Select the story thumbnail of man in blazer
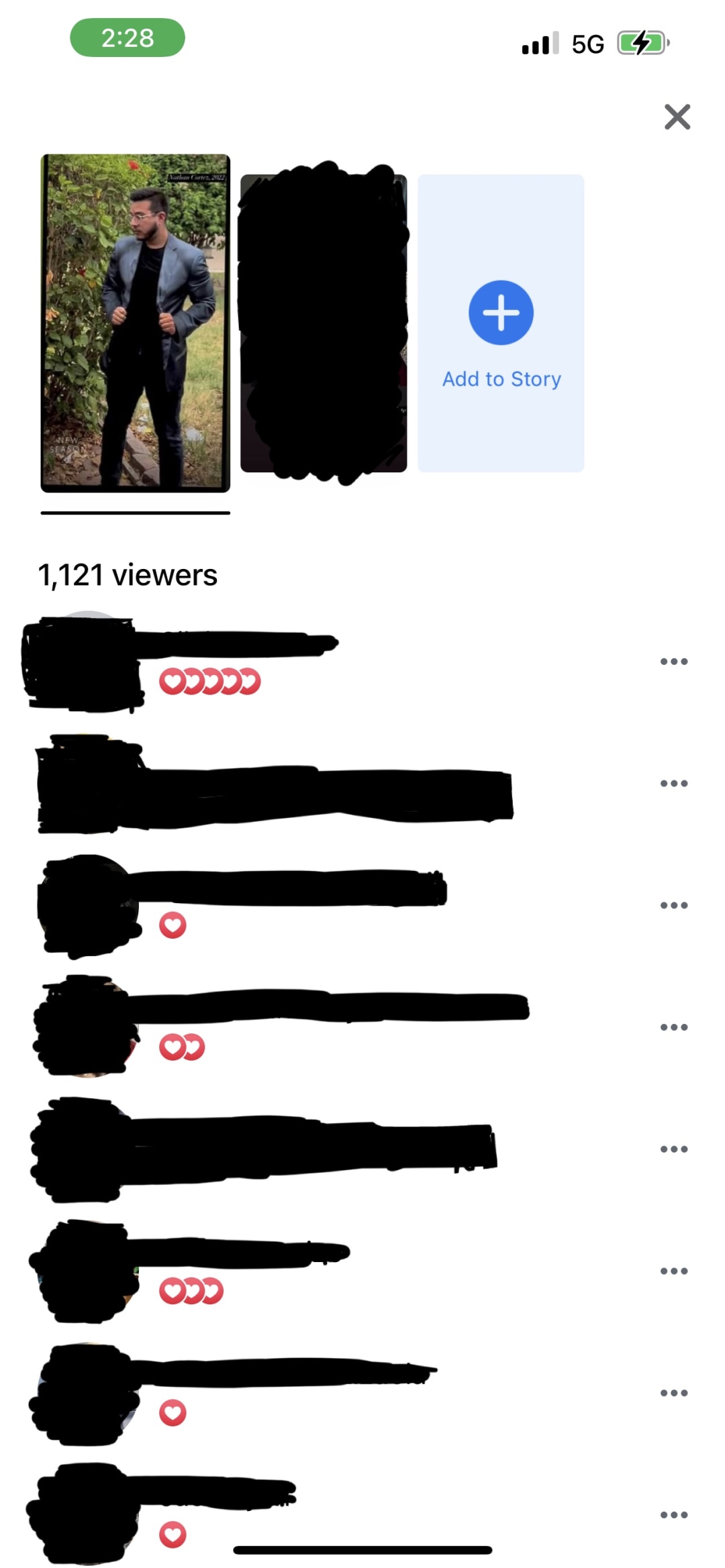725x1568 pixels. [136, 323]
